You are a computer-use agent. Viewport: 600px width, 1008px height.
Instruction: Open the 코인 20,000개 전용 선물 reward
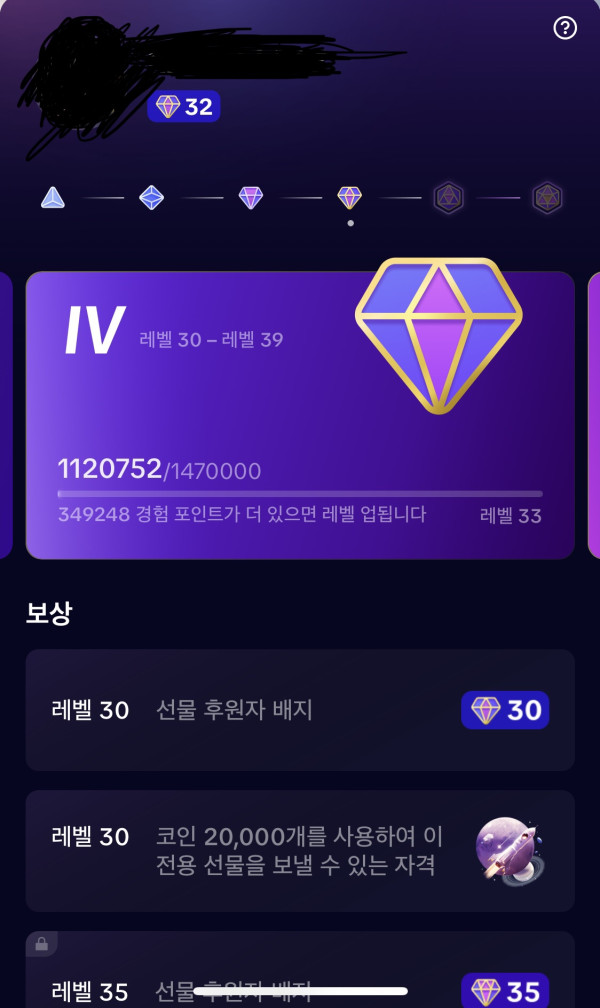click(x=300, y=850)
